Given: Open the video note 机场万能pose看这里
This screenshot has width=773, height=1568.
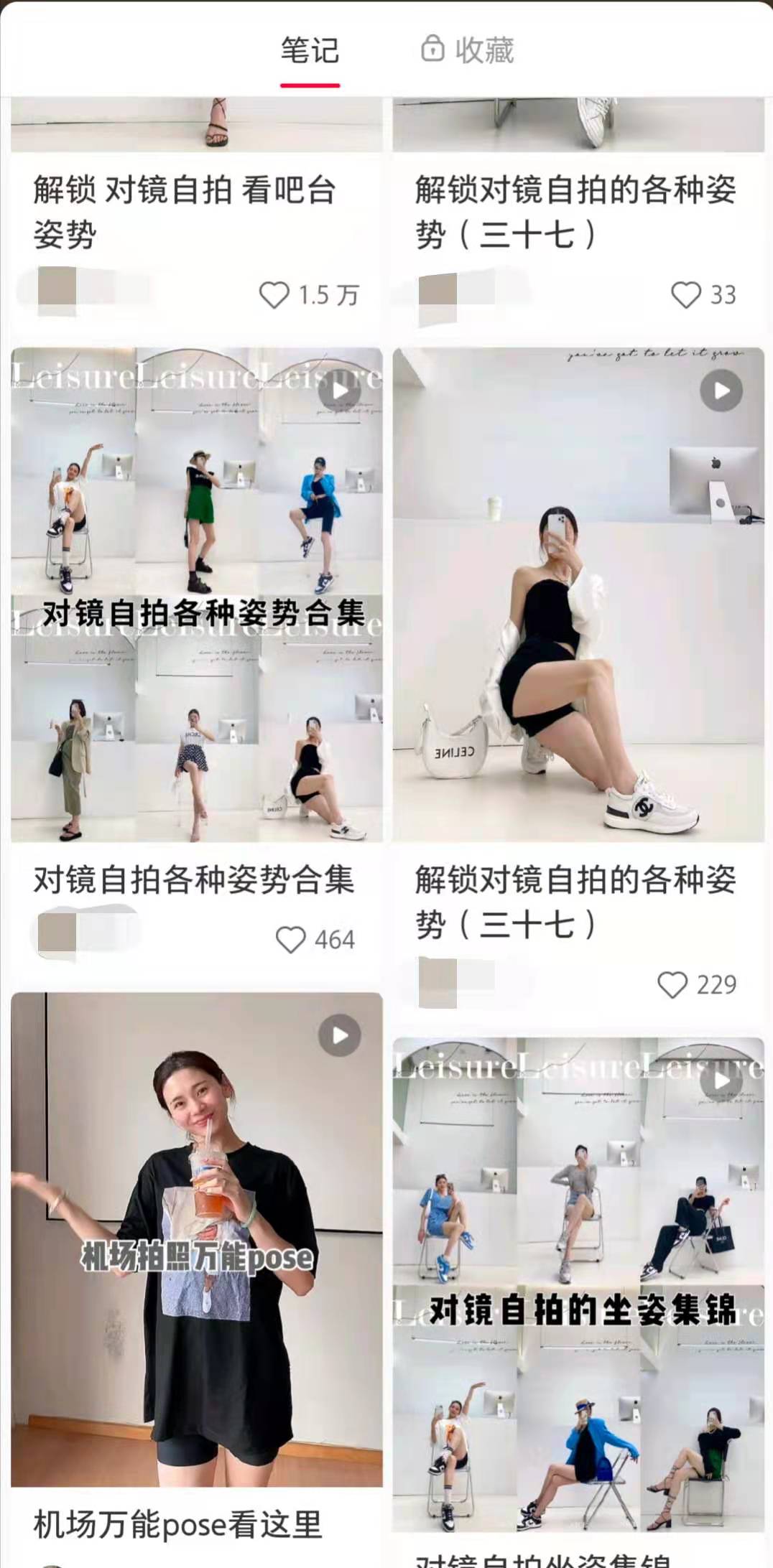Looking at the screenshot, I should point(196,1238).
